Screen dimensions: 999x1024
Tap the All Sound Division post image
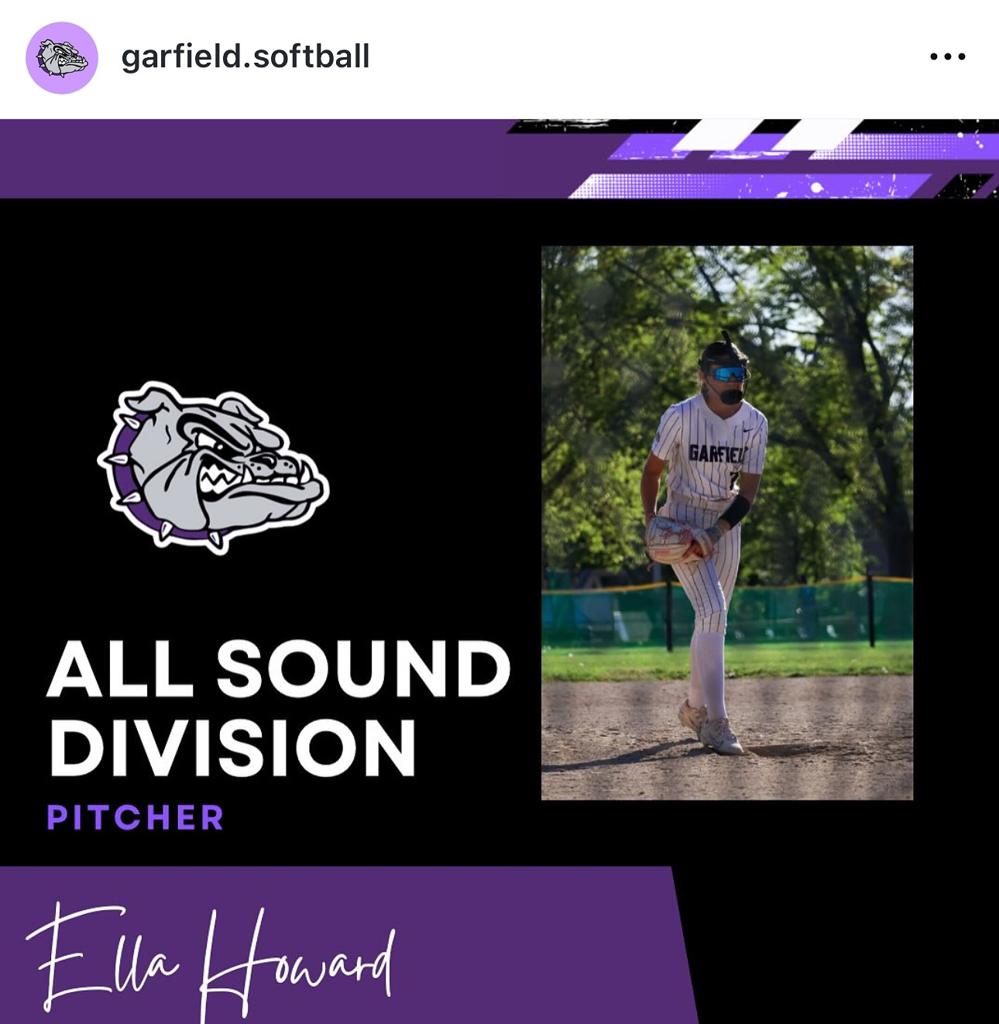(499, 570)
